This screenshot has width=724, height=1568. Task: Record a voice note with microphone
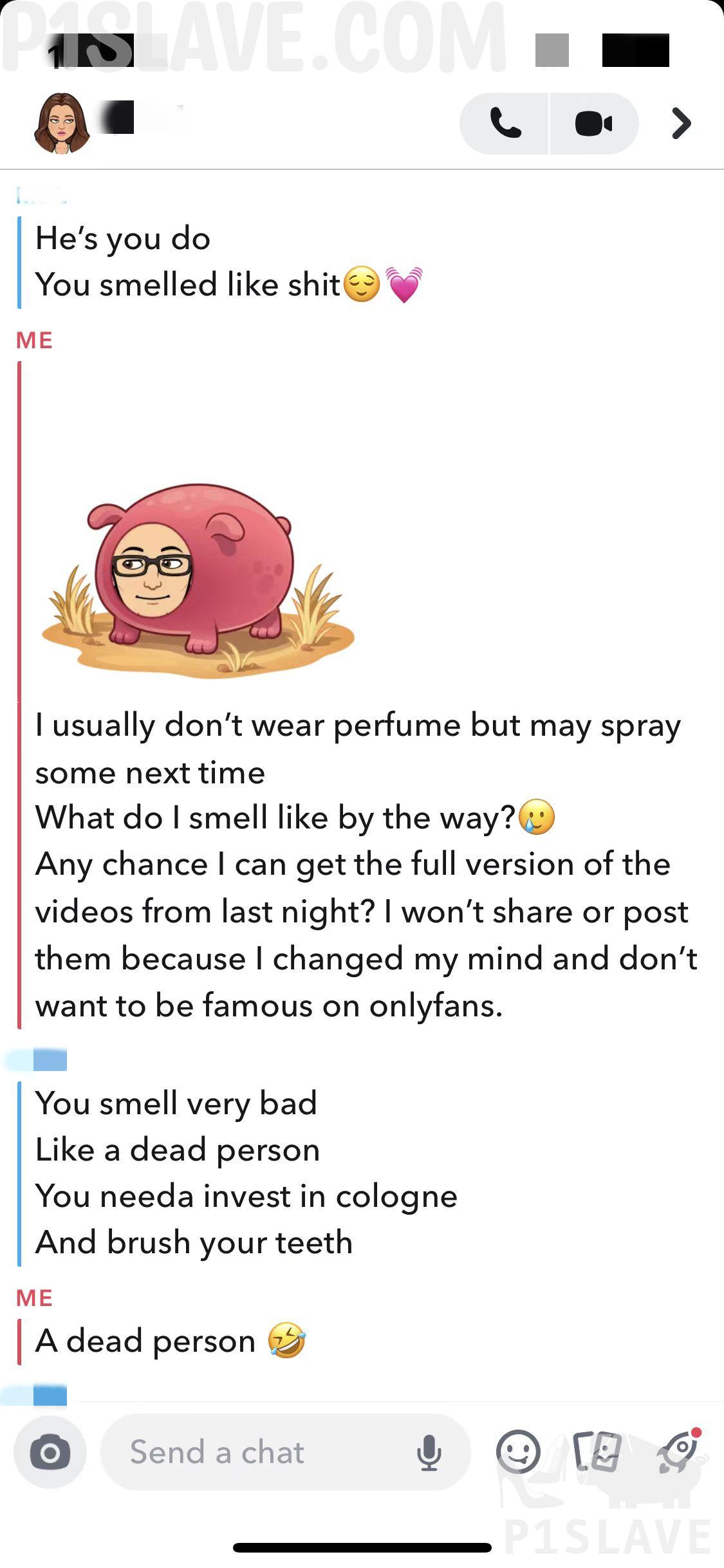click(x=429, y=1453)
